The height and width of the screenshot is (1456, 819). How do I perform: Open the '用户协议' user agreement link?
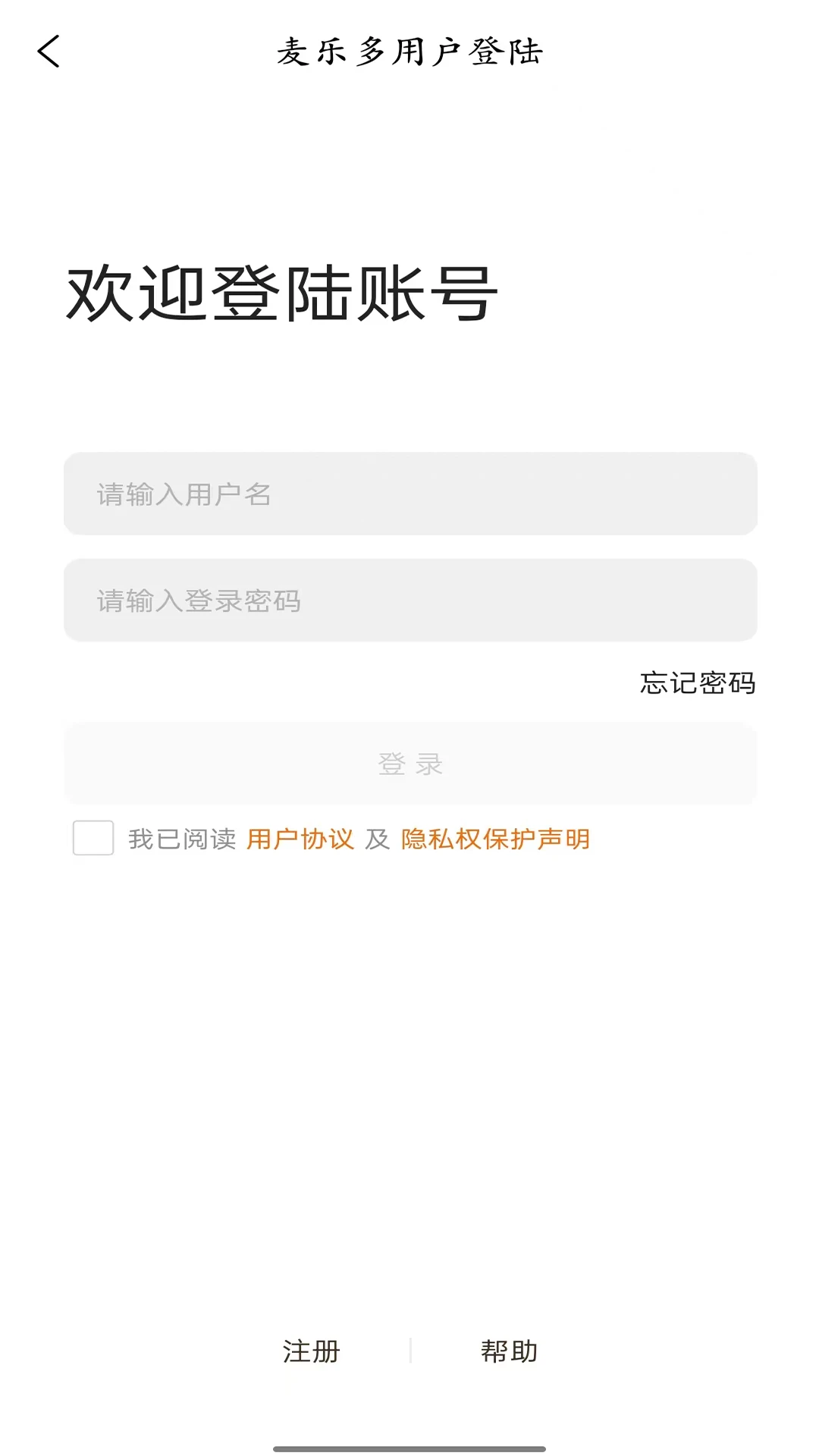click(x=301, y=839)
